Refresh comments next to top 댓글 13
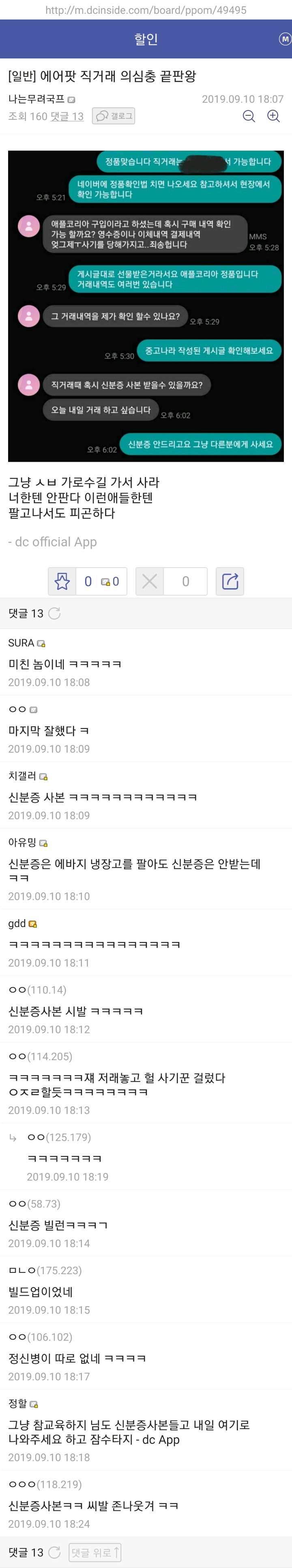Screen dimensions: 292x1568 pyautogui.click(x=54, y=613)
